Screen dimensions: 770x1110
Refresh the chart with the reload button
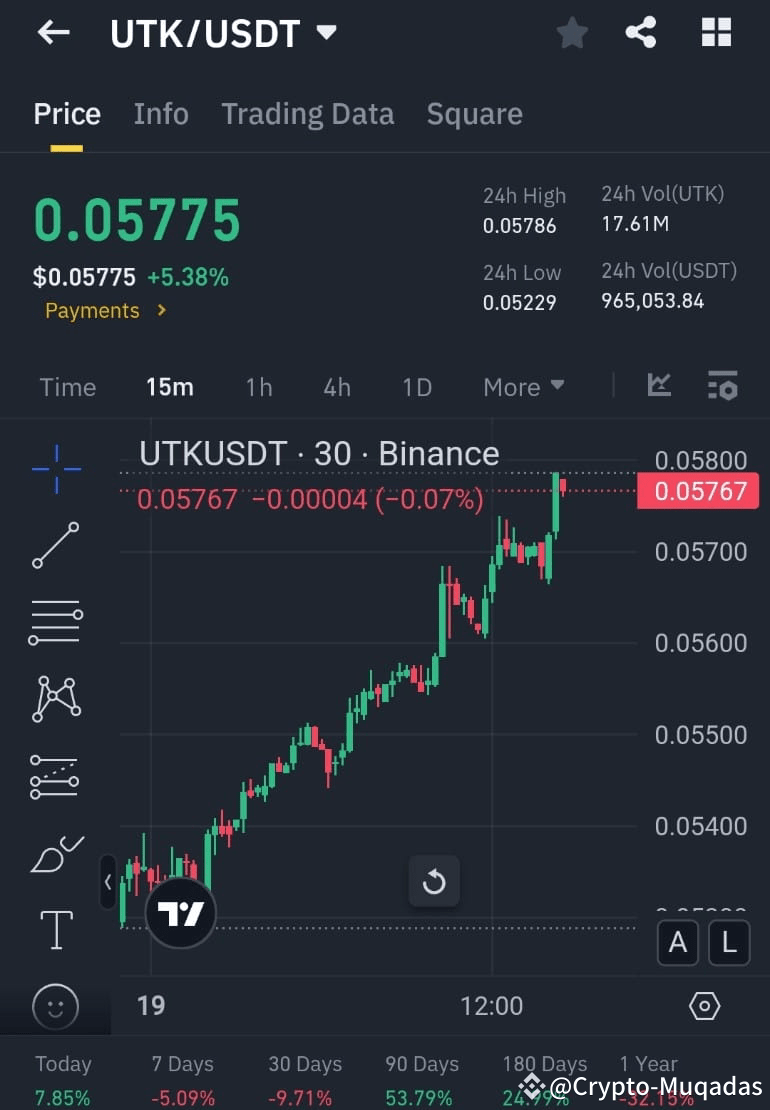coord(434,882)
